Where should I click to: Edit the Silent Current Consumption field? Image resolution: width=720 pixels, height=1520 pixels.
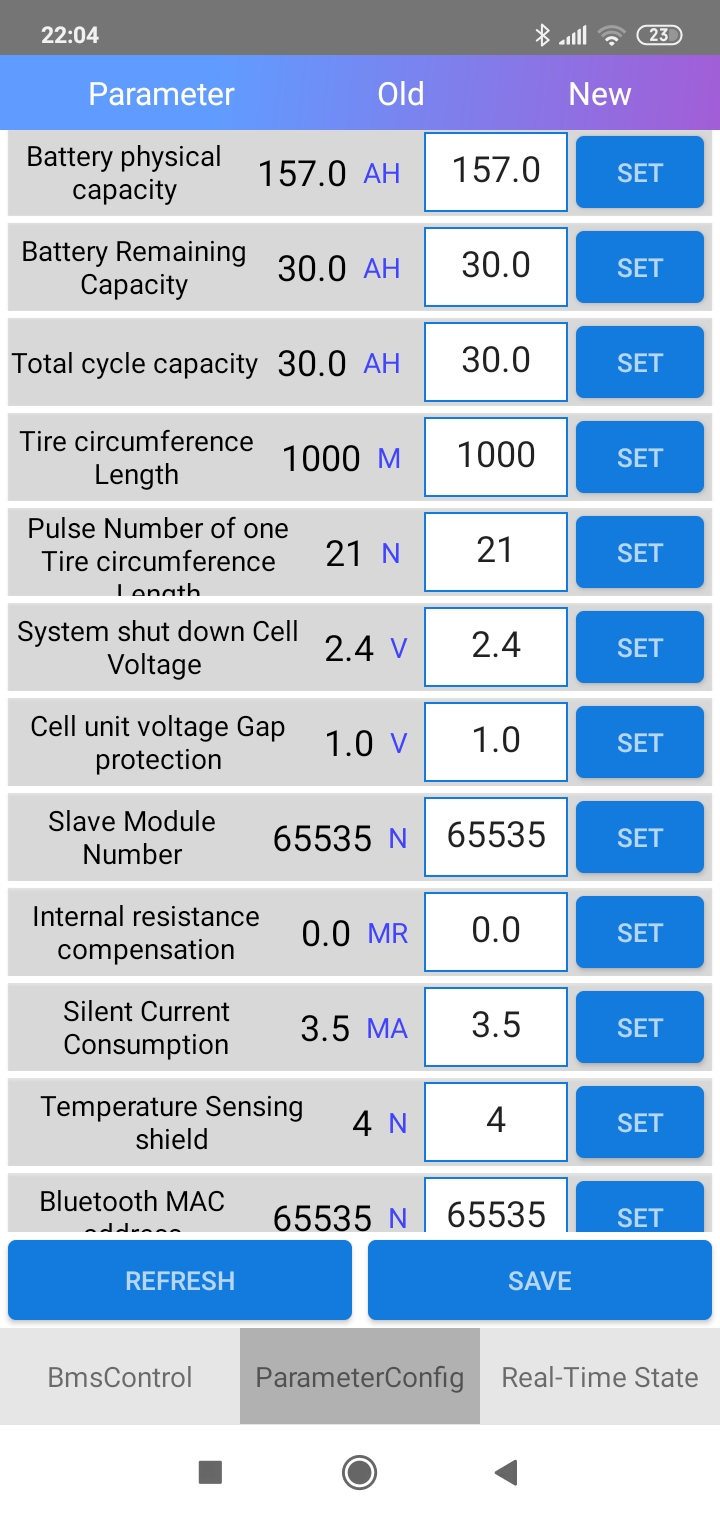click(496, 1026)
